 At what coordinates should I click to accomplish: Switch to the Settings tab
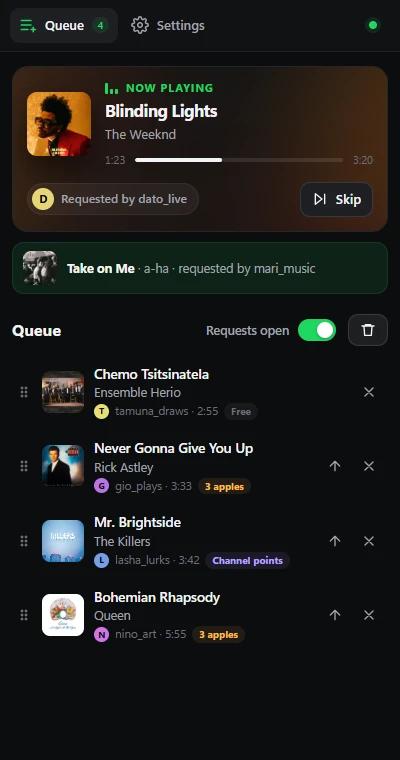[168, 25]
